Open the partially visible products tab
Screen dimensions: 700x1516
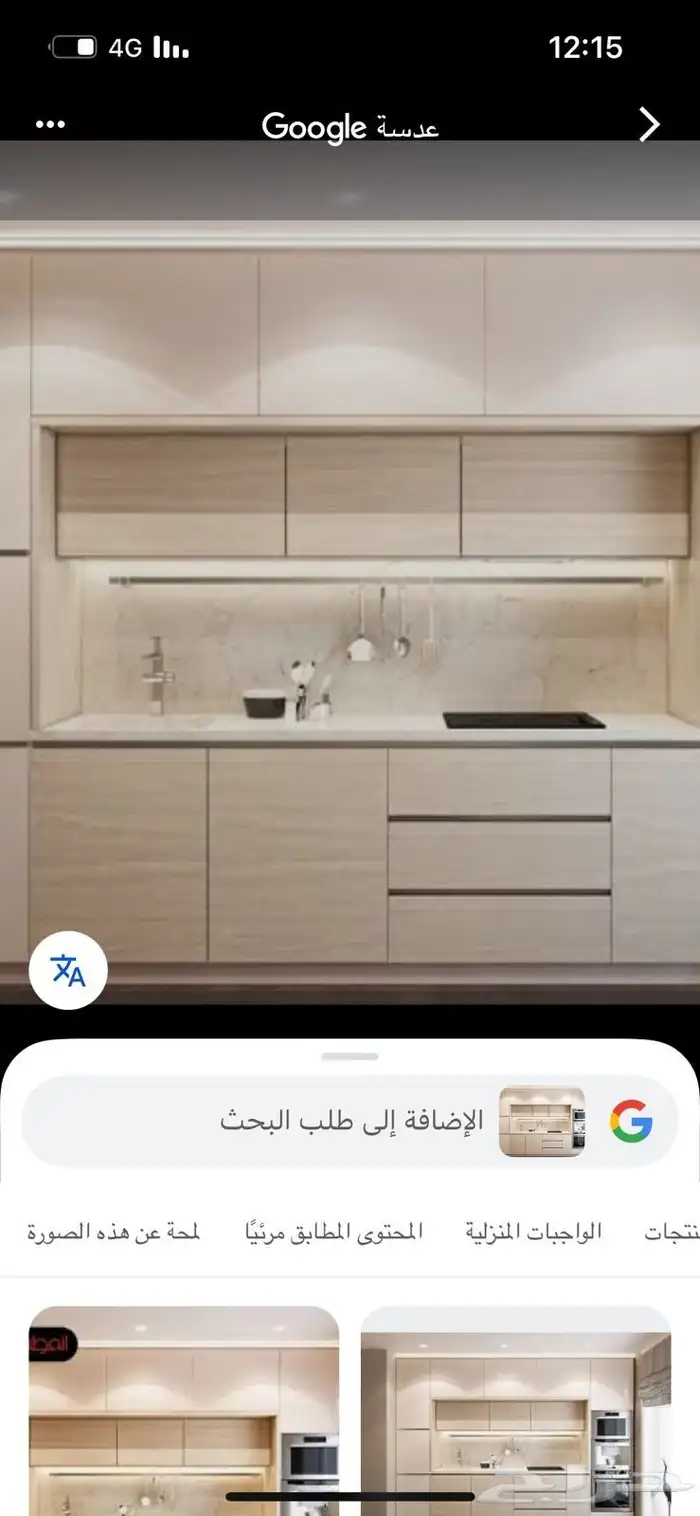click(x=672, y=1231)
